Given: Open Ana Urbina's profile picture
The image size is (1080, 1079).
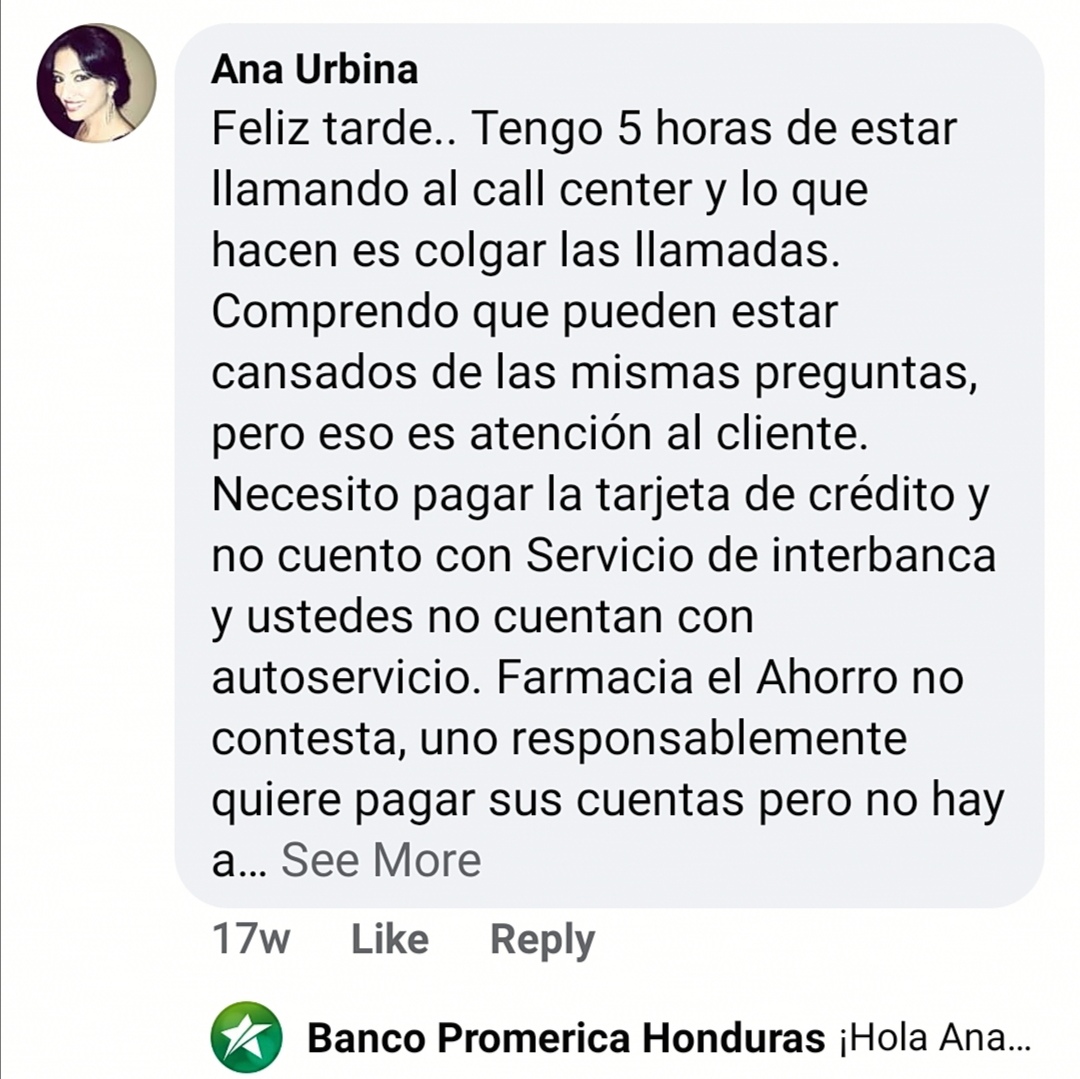Looking at the screenshot, I should (x=96, y=83).
